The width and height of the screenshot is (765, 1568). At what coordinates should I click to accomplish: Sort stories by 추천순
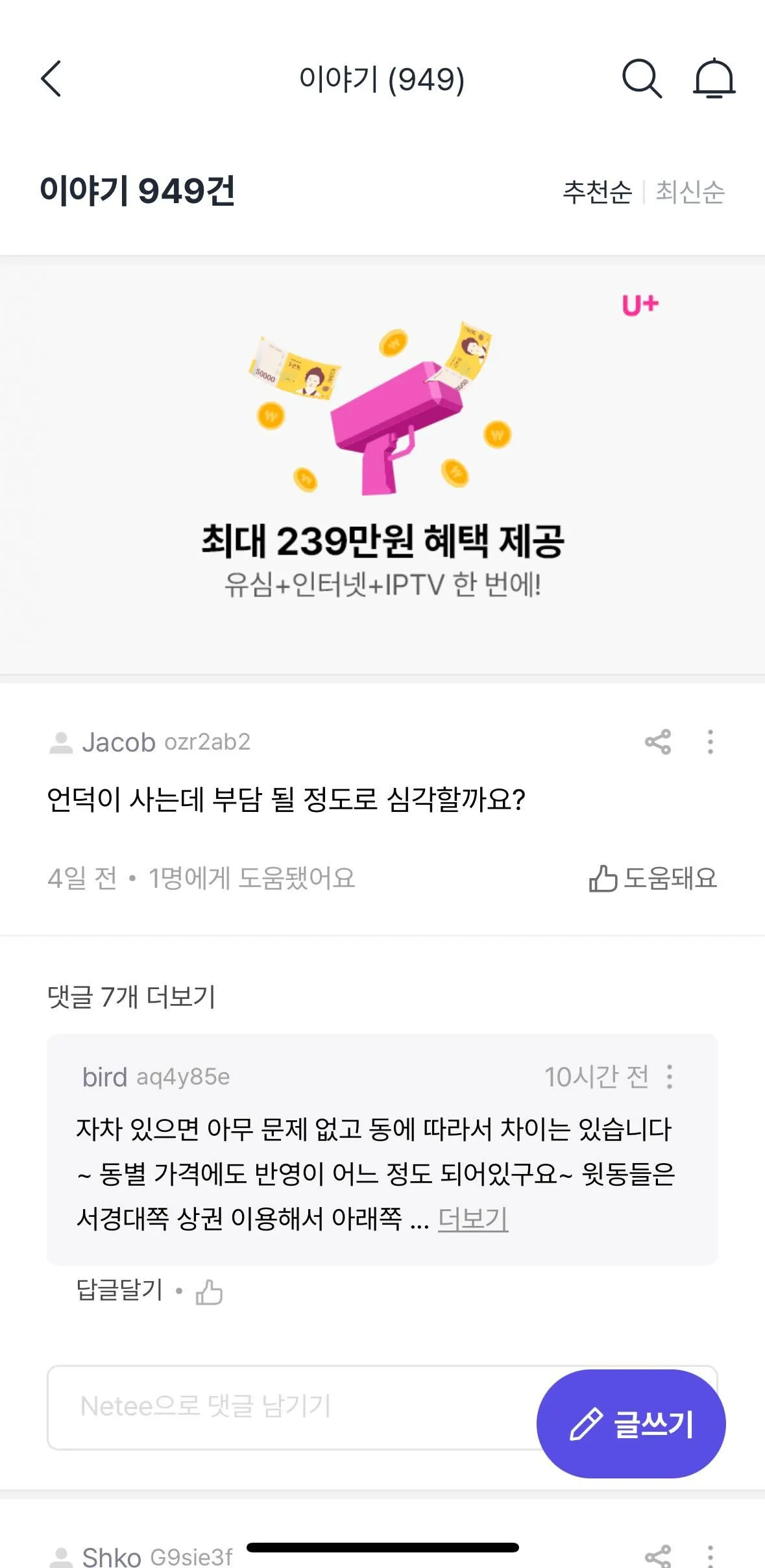point(597,192)
